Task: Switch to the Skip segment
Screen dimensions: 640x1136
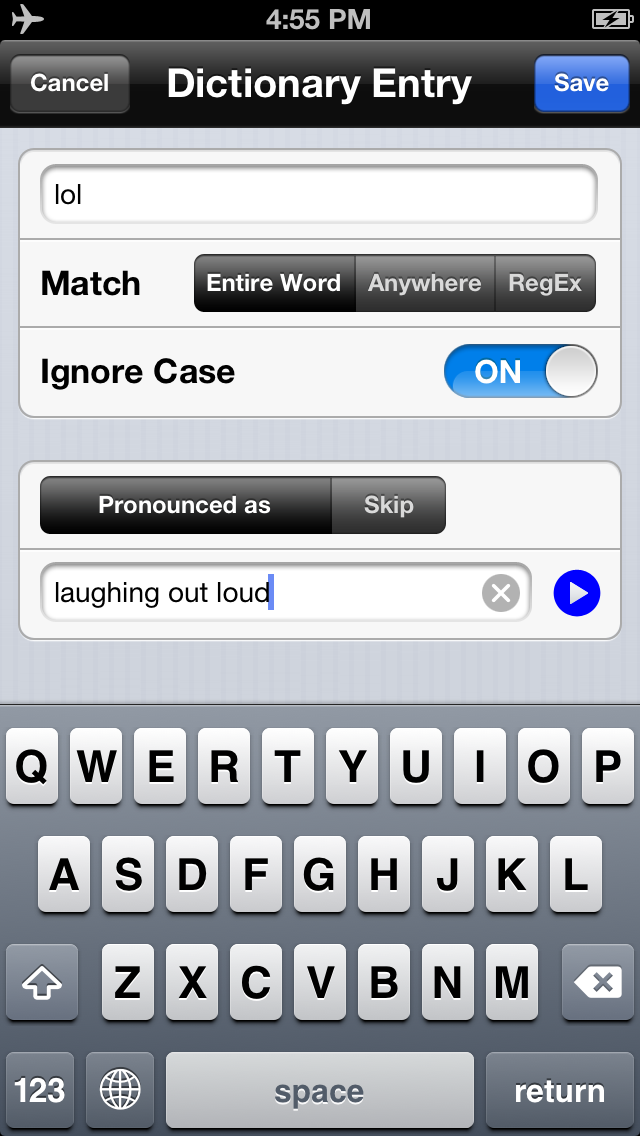Action: point(388,505)
